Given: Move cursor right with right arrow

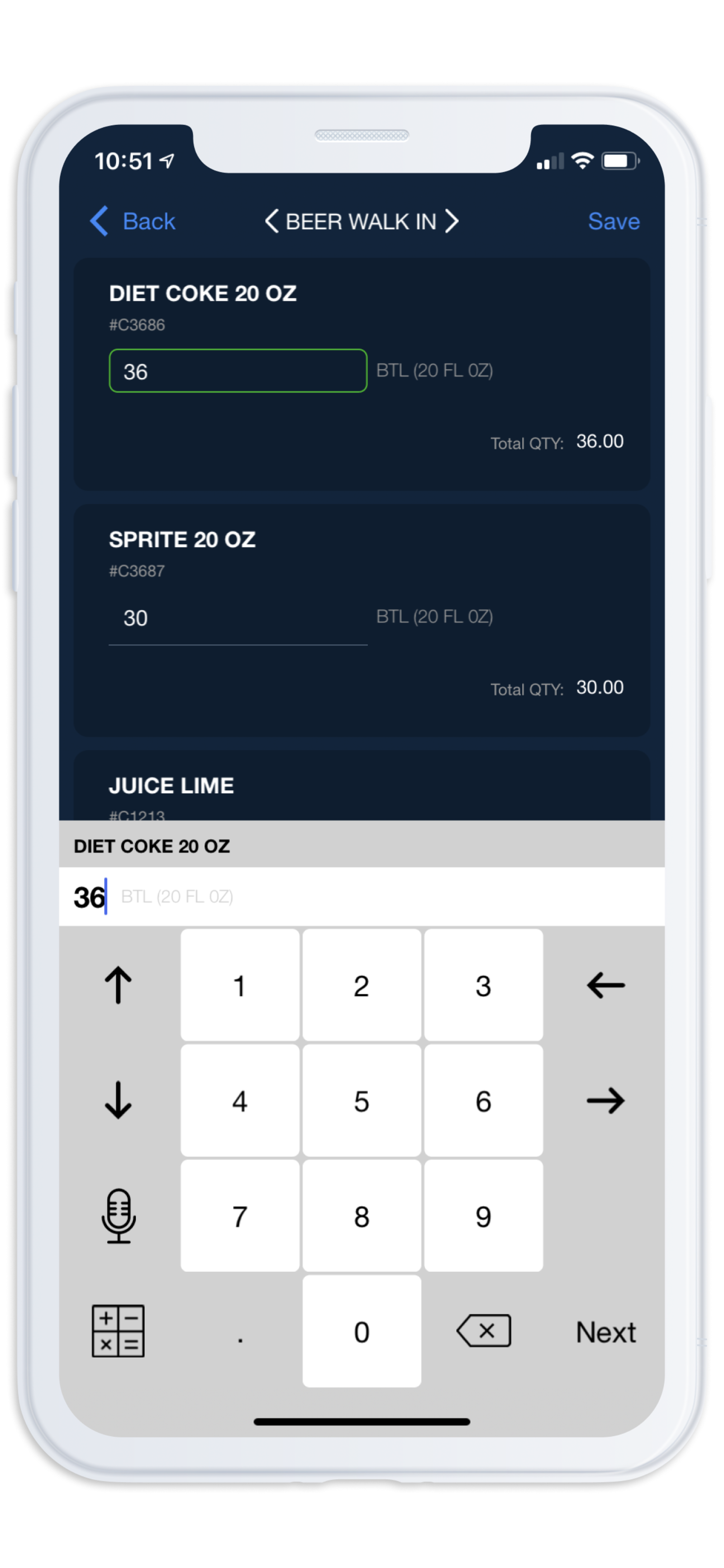Looking at the screenshot, I should tap(605, 1101).
